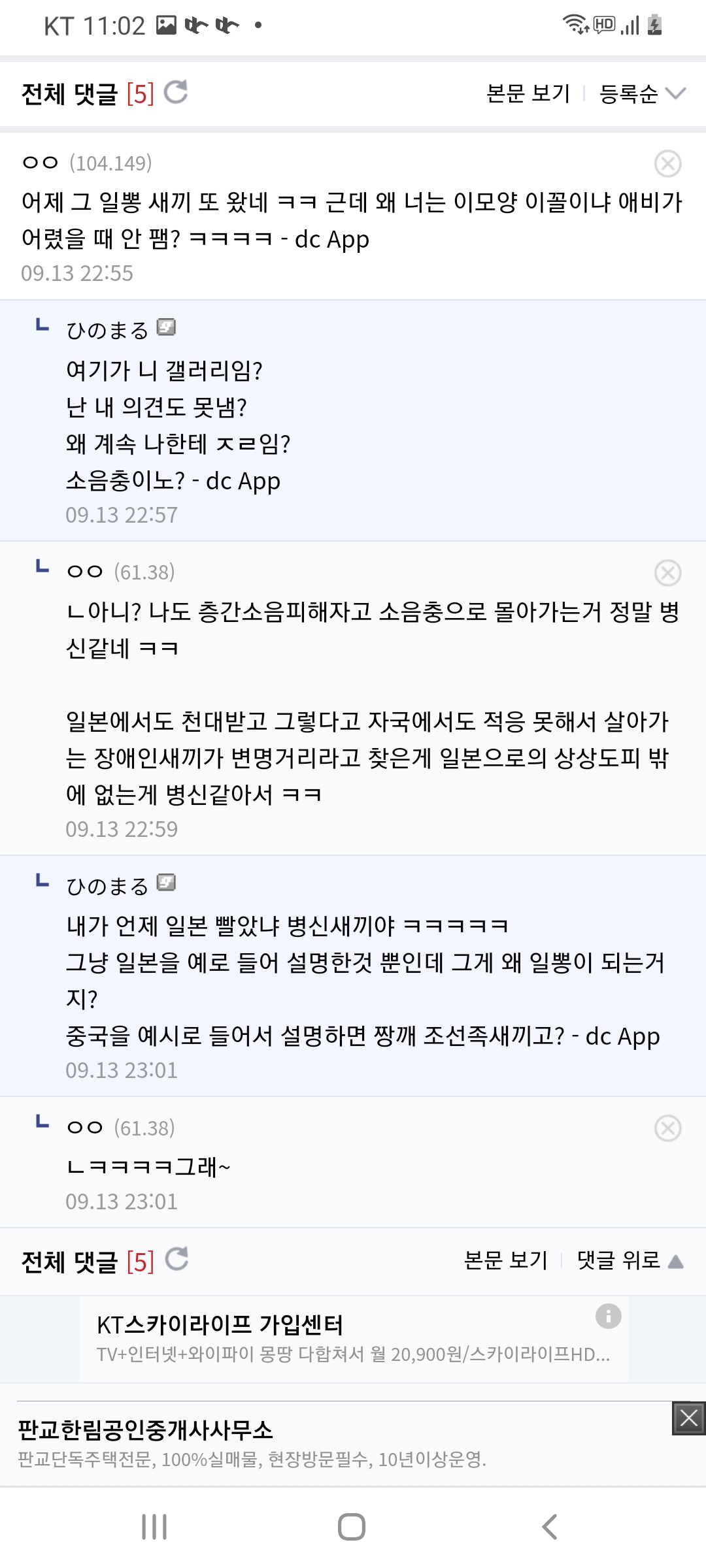Delete the comment by ㅇㅇ (104.149)
Image resolution: width=706 pixels, height=1568 pixels.
point(667,163)
